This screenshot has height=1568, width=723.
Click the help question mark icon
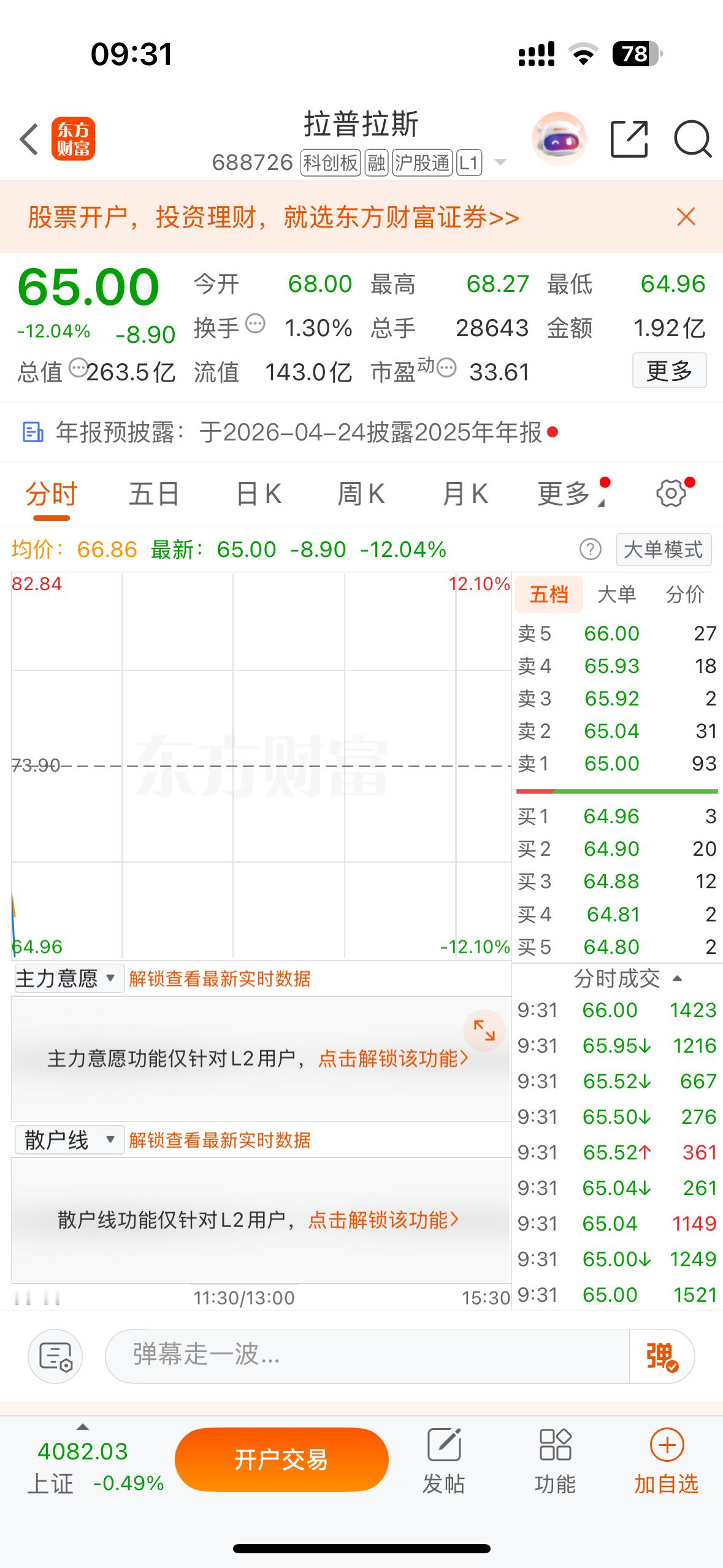(x=590, y=550)
